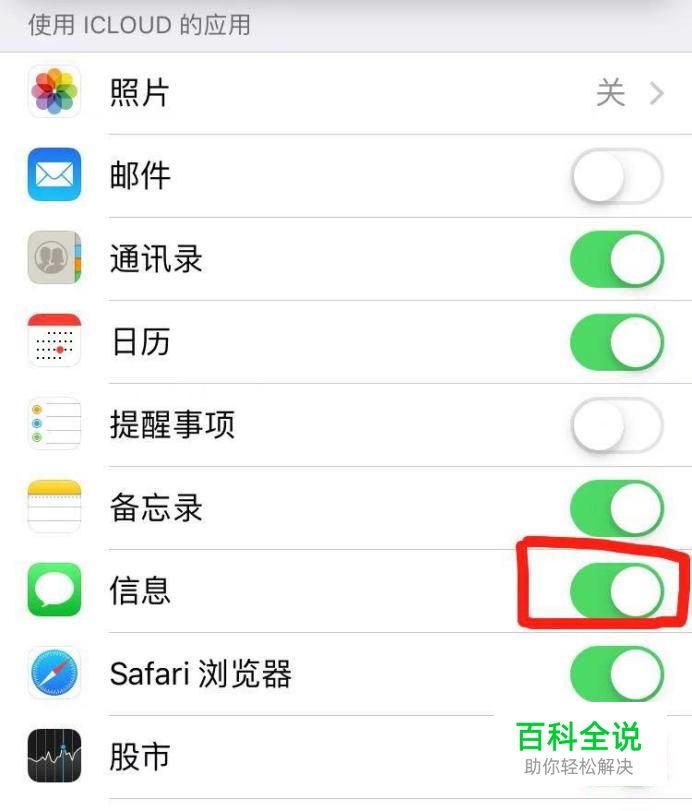This screenshot has height=811, width=692.
Task: Turn off the 通讯录 (Contacts) sync switch
Action: point(616,260)
